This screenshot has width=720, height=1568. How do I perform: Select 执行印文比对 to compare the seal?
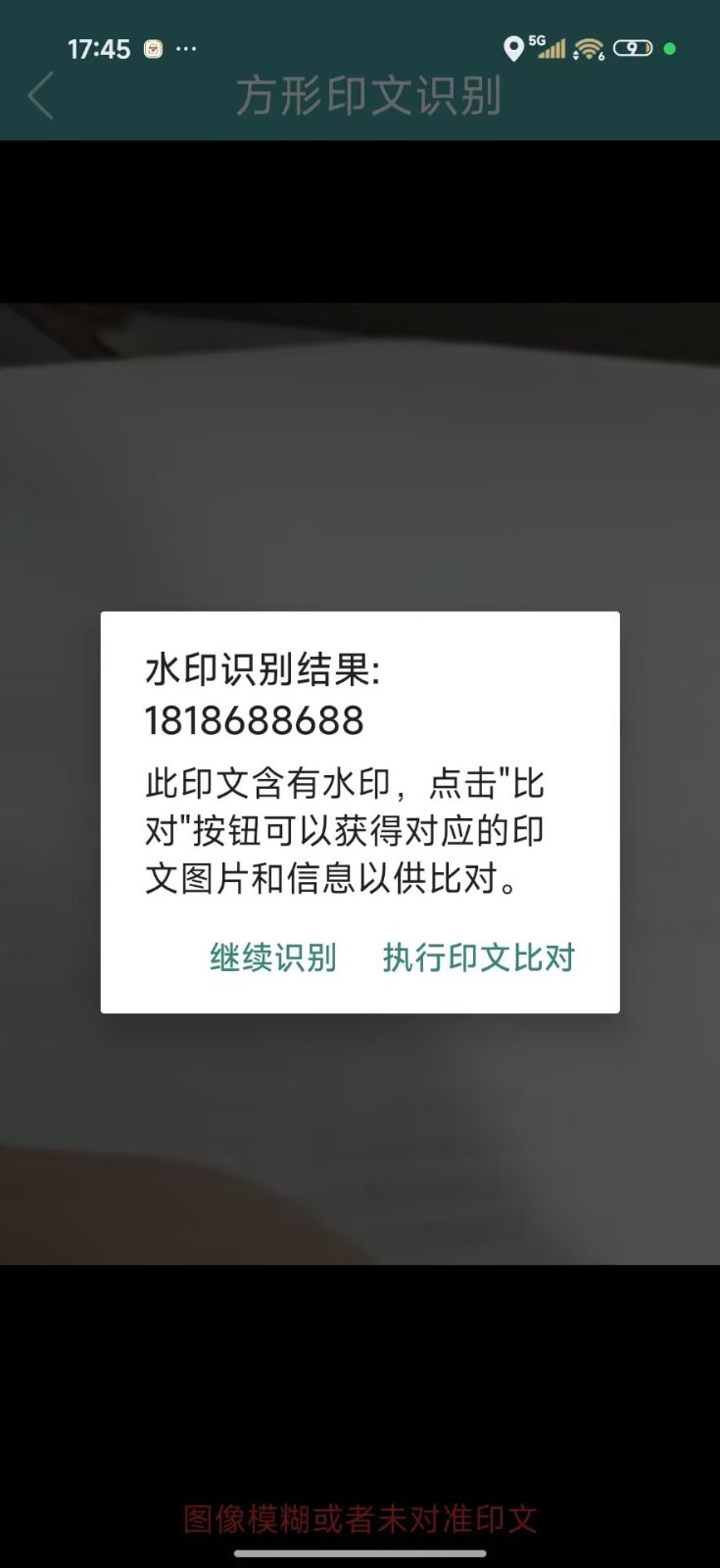478,957
